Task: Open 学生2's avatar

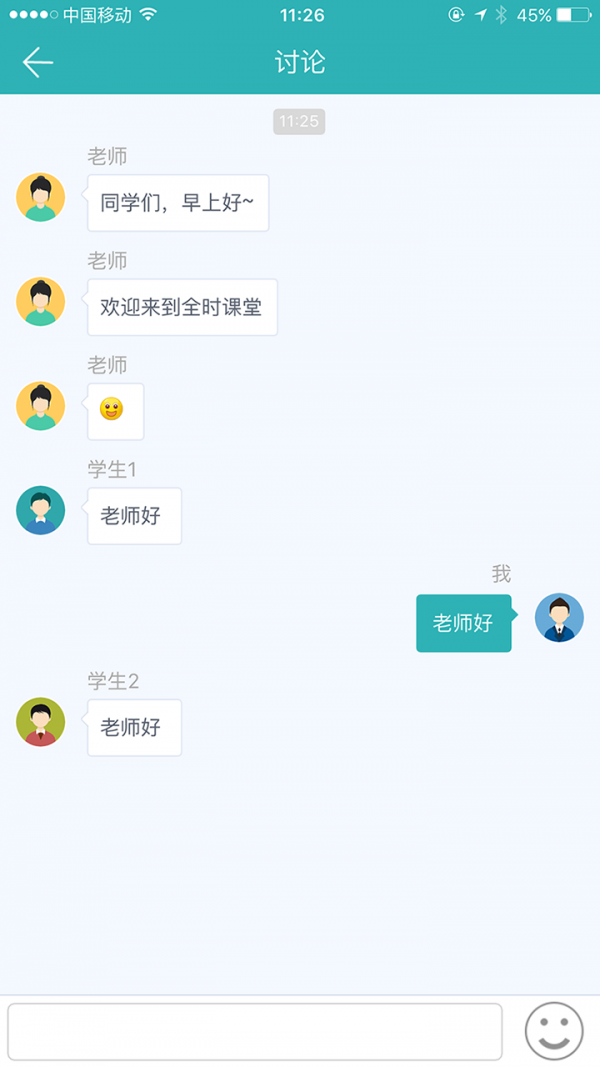Action: (x=41, y=722)
